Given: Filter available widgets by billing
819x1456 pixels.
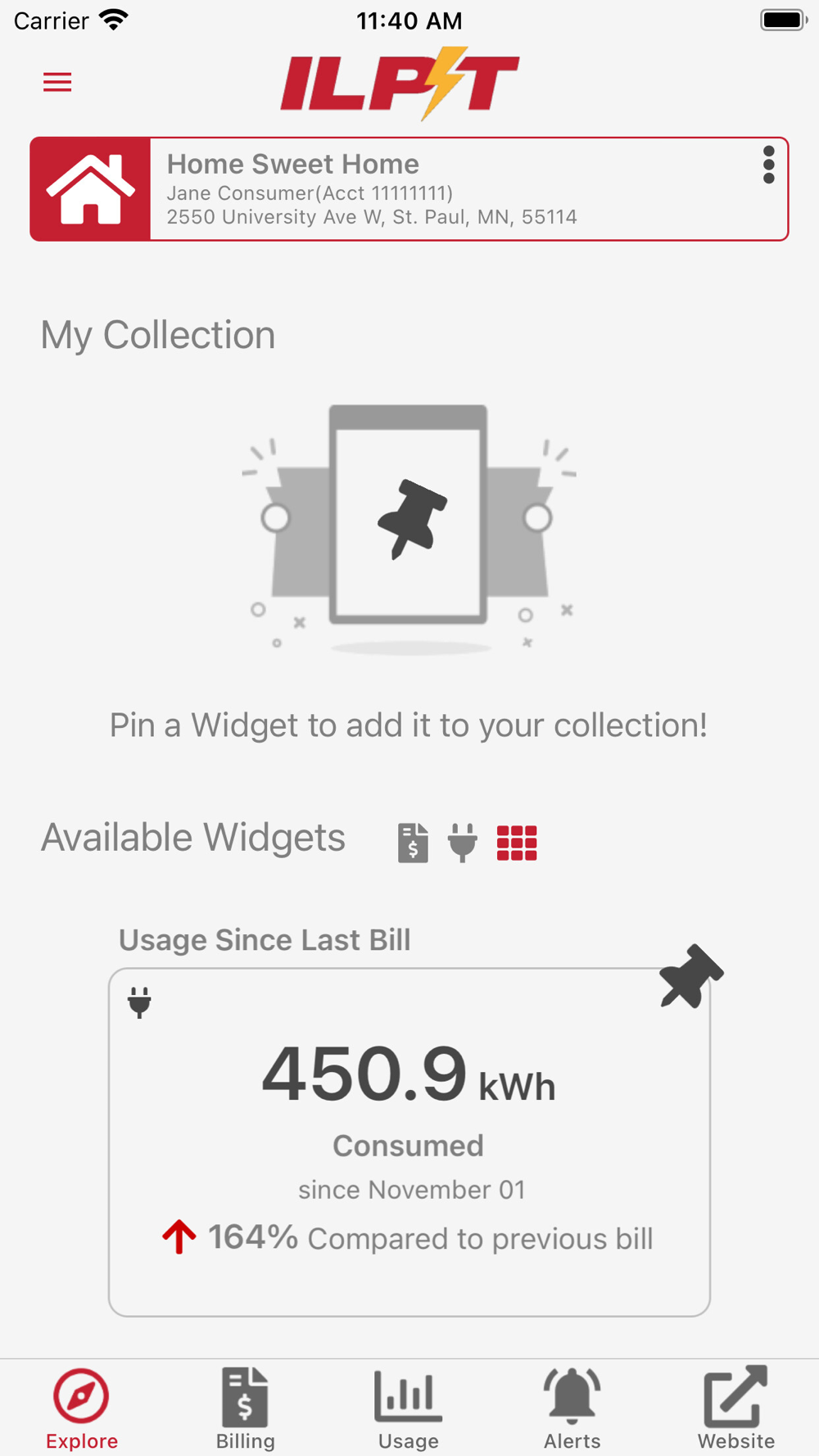Looking at the screenshot, I should 413,843.
